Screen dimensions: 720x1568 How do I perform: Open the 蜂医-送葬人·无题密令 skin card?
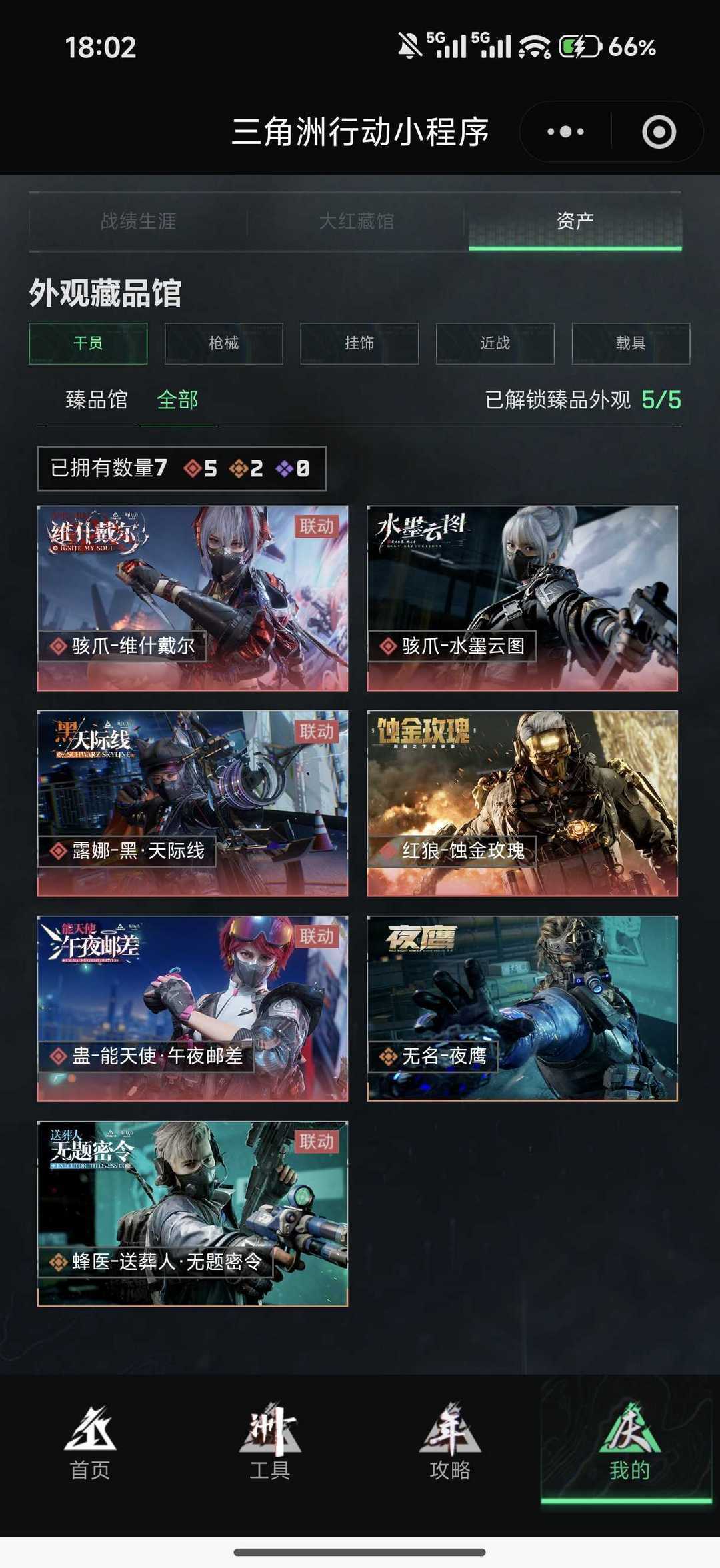click(193, 1214)
